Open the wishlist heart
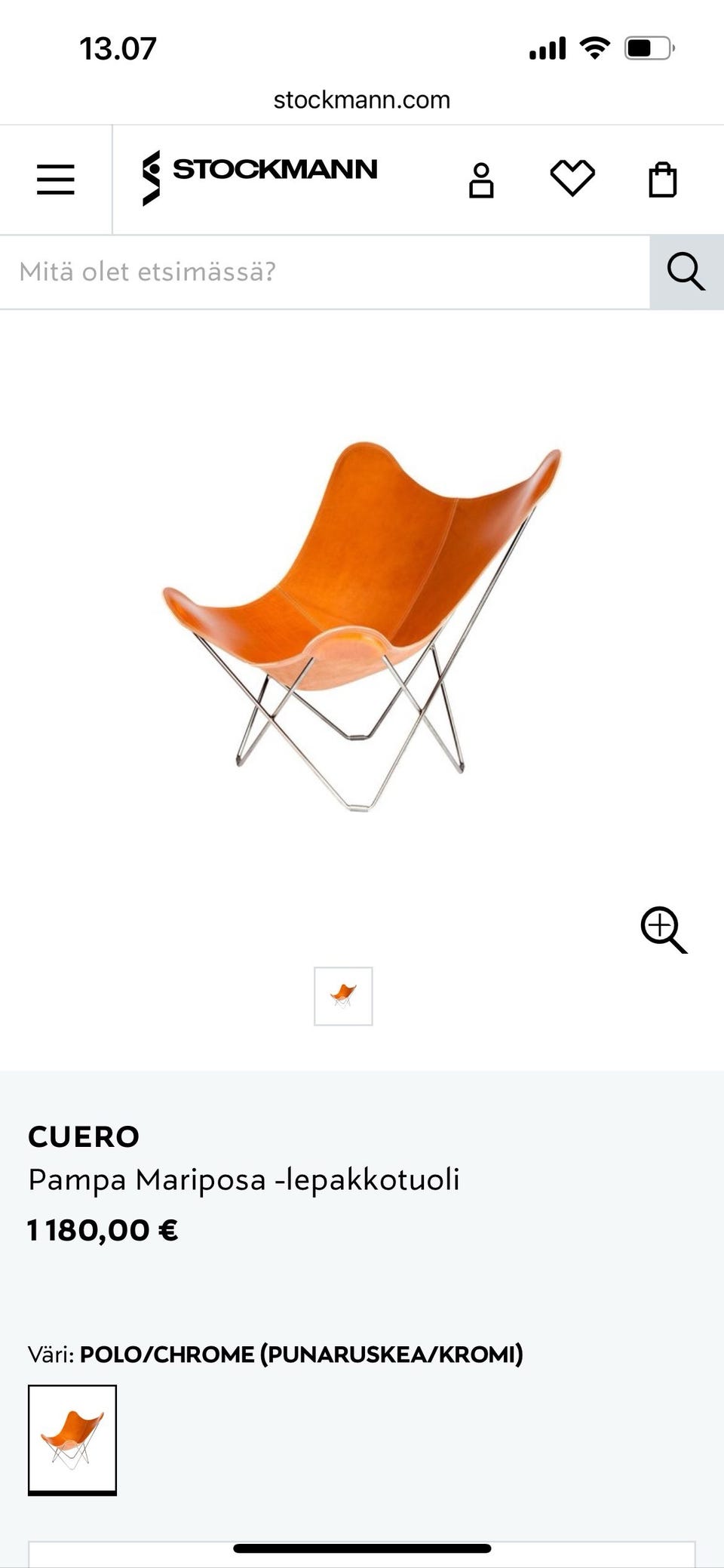Screen dimensions: 724x1568 point(572,179)
